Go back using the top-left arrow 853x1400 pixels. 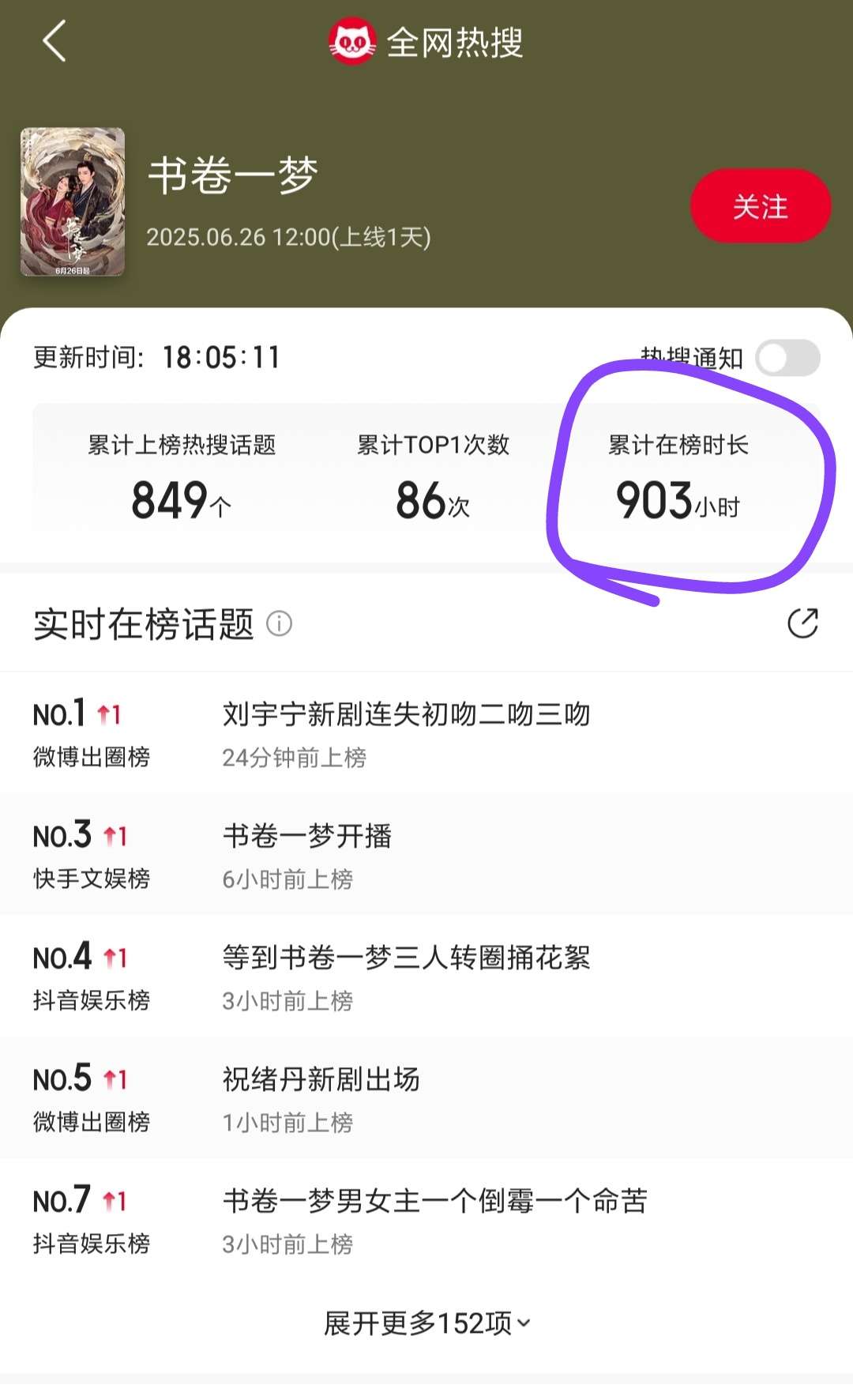pos(54,41)
